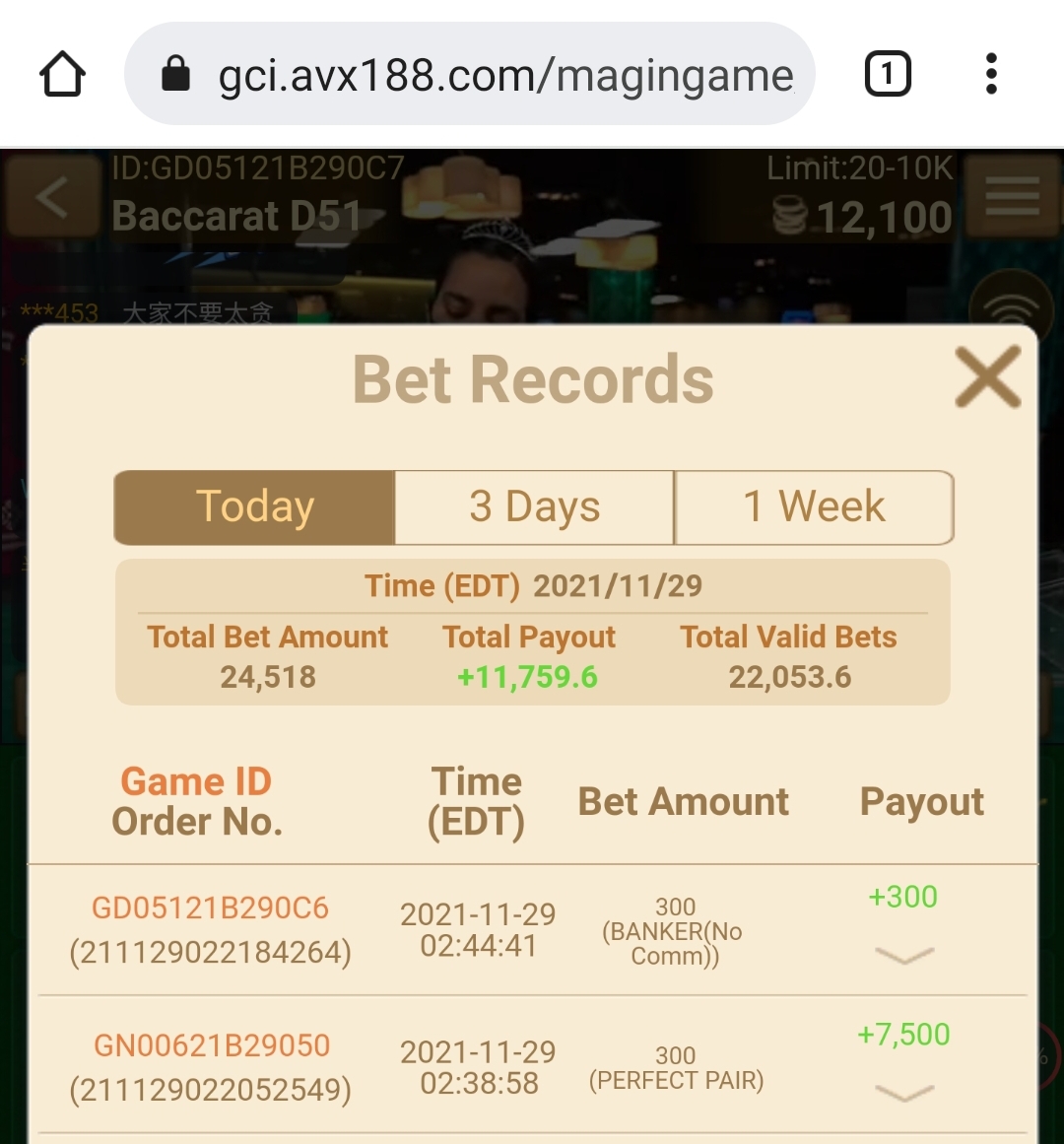This screenshot has width=1064, height=1144.
Task: Open the game hamburger menu
Action: (x=1012, y=196)
